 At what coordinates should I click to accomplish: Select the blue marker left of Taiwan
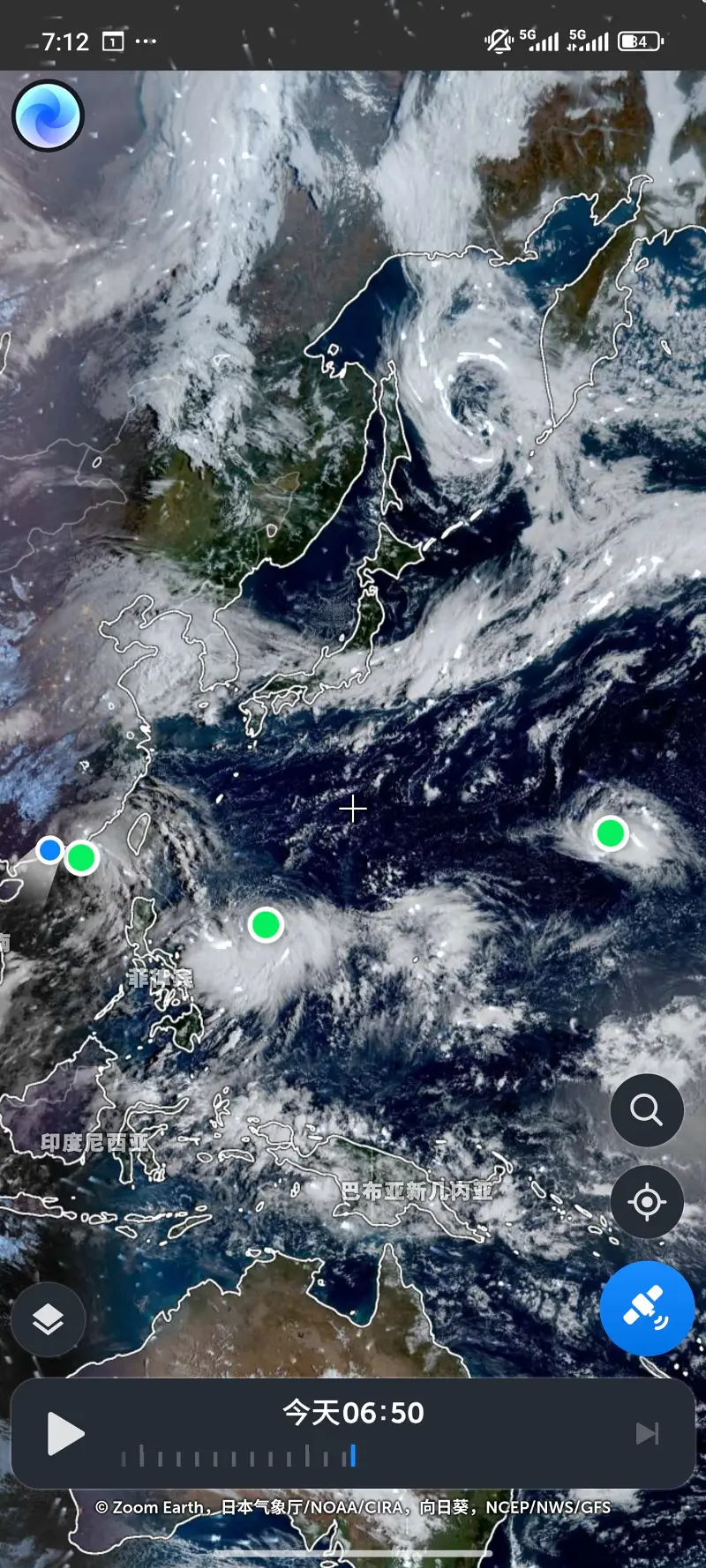pyautogui.click(x=50, y=849)
